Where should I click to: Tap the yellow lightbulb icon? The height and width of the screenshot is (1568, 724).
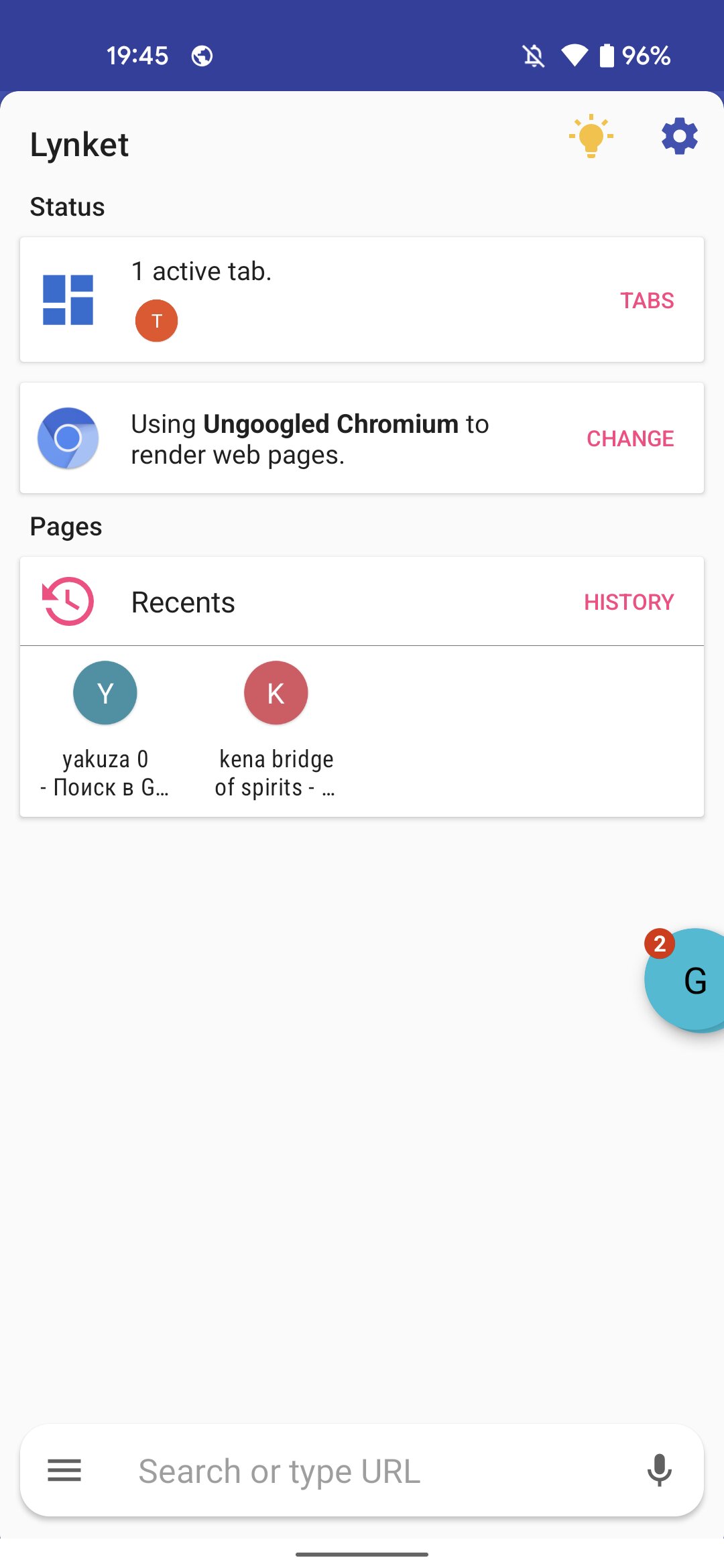(x=591, y=136)
